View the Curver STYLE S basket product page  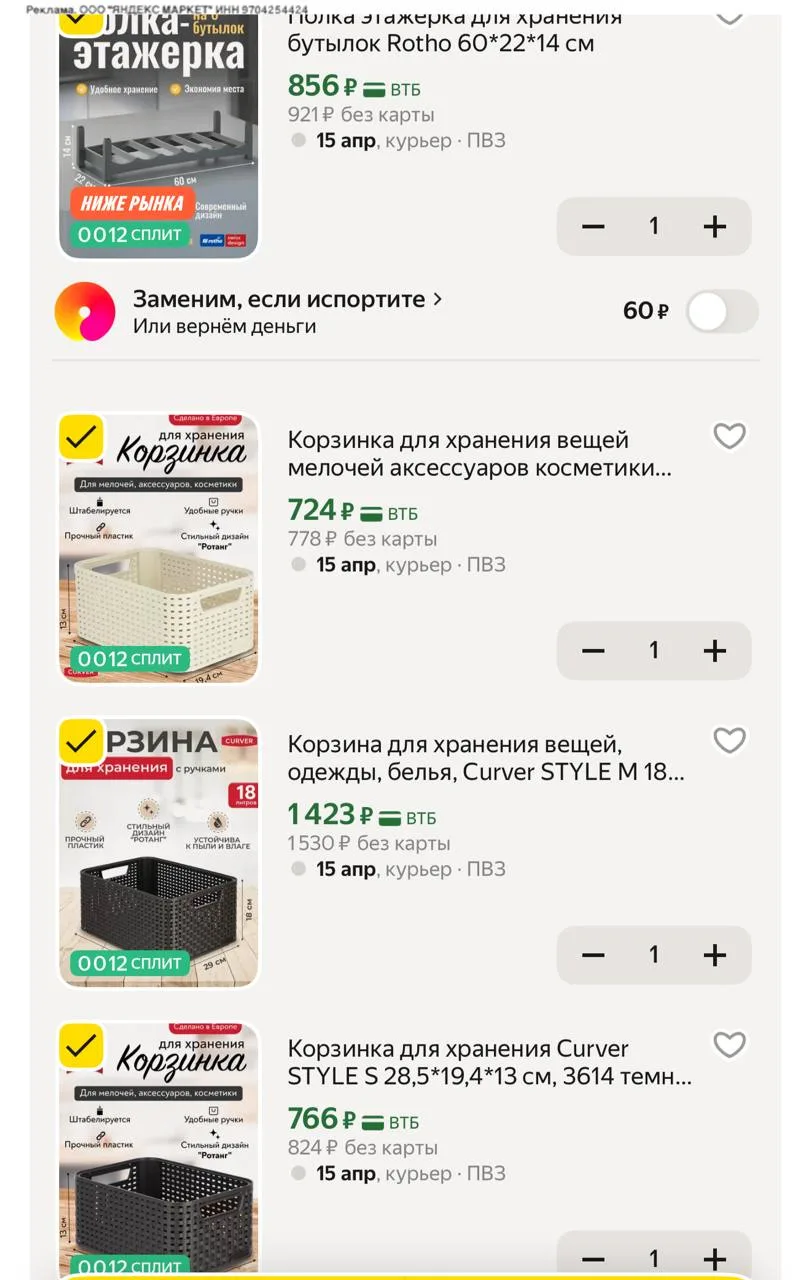click(x=488, y=1062)
